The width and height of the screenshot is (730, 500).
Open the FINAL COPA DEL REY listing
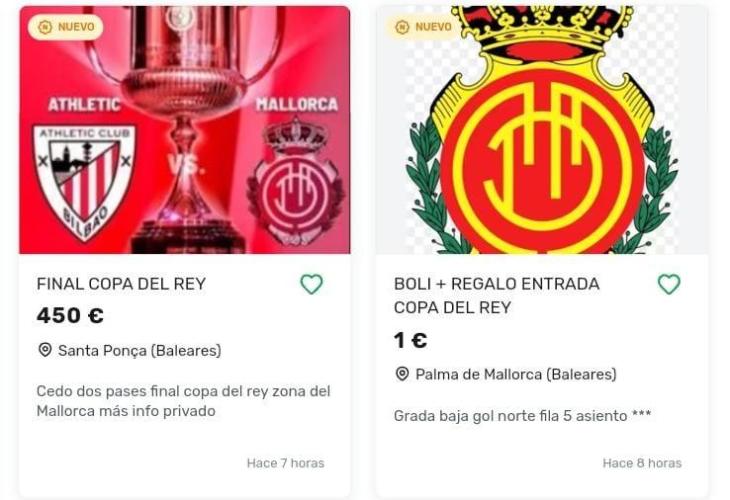point(121,284)
